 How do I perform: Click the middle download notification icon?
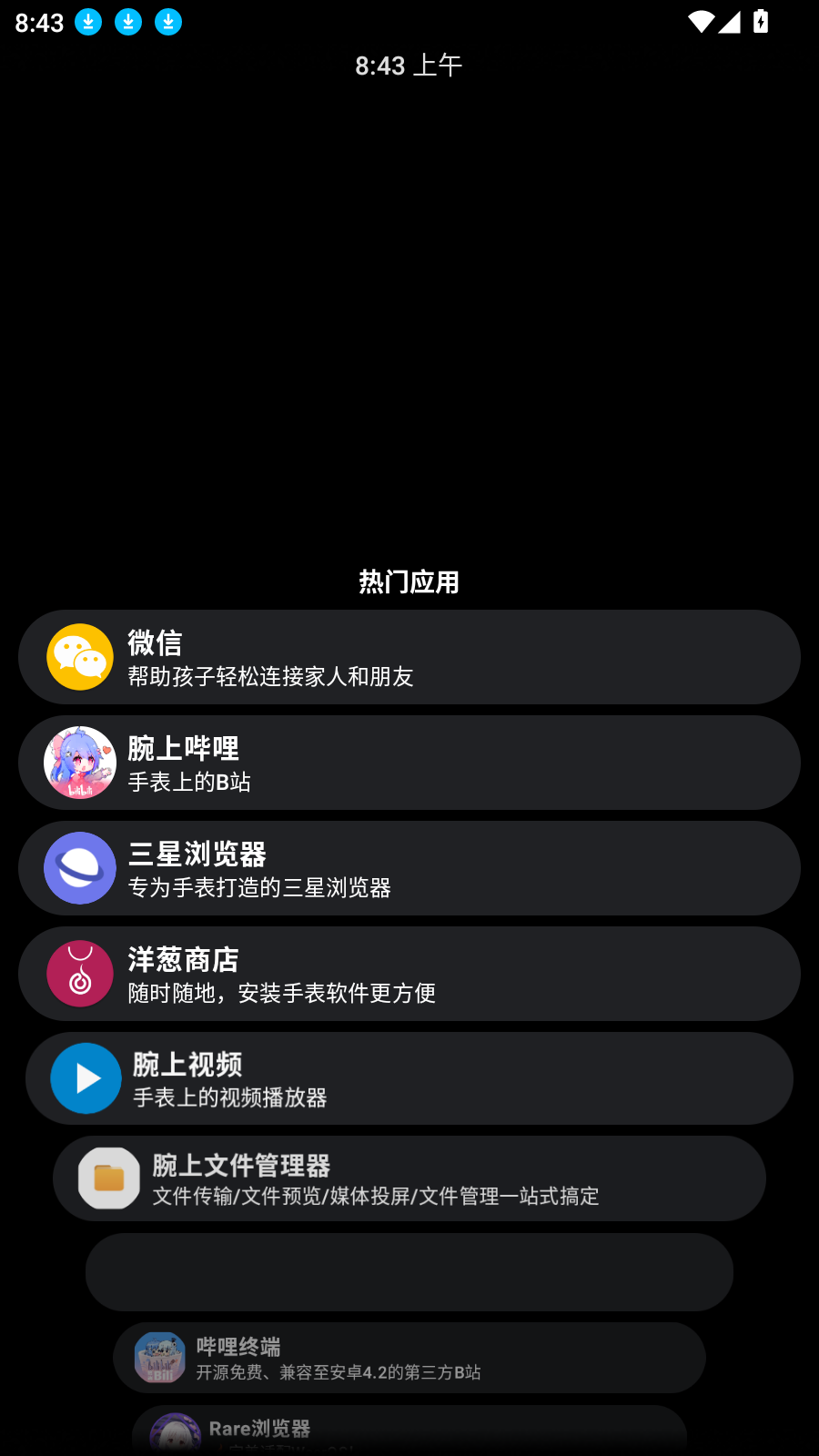pos(127,22)
